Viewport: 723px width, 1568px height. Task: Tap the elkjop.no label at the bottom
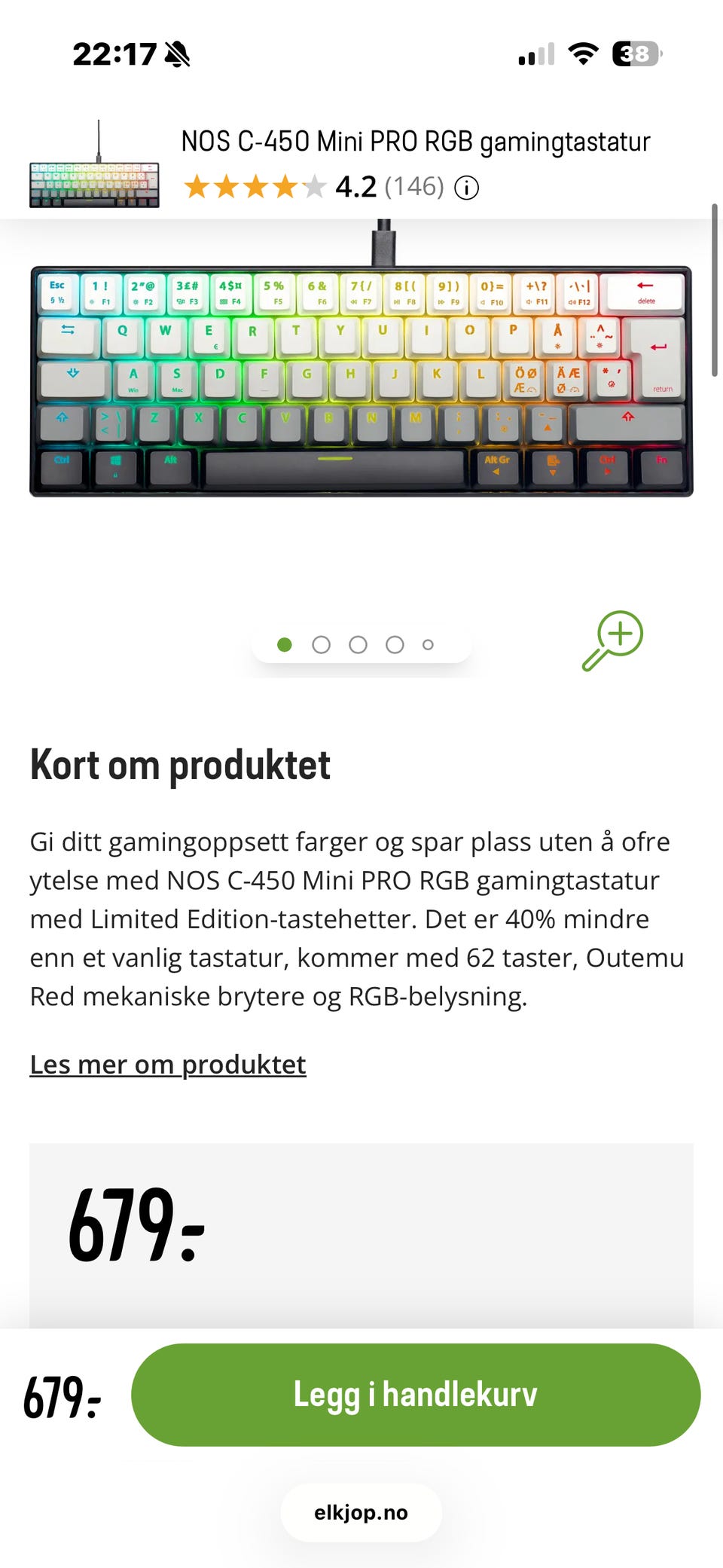[x=360, y=1513]
